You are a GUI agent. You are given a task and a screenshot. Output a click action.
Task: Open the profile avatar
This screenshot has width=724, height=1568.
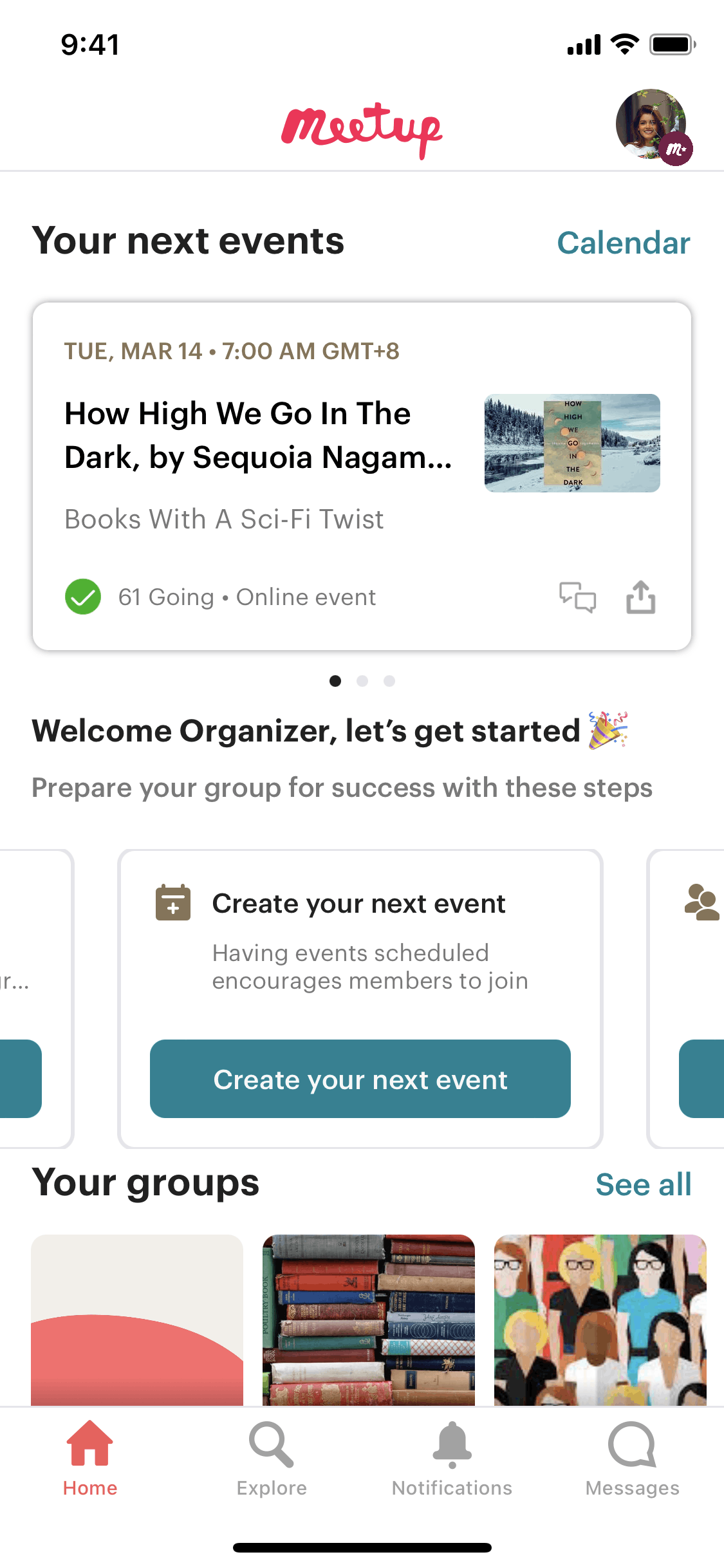[x=651, y=125]
